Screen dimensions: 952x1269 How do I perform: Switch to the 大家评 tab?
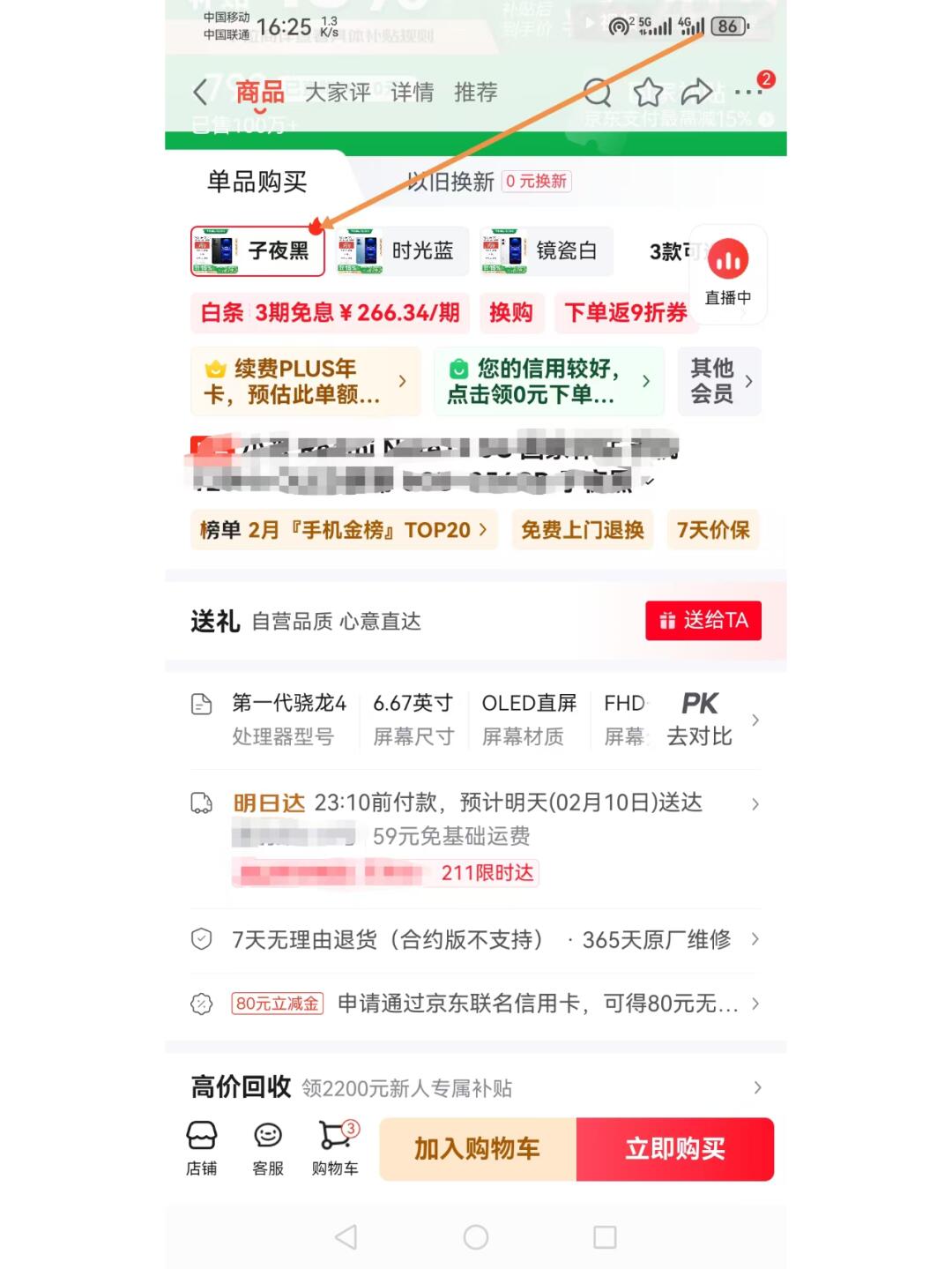tap(338, 93)
